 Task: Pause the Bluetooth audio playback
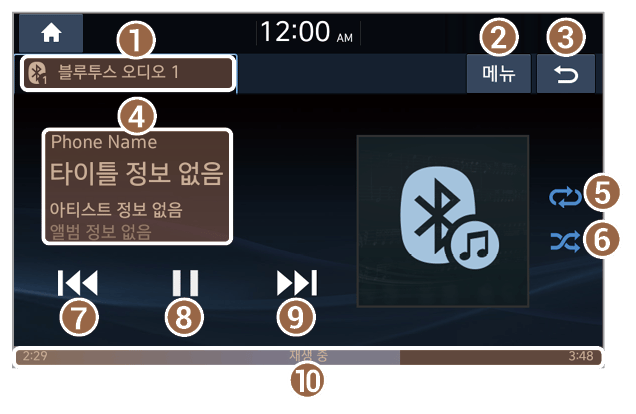pos(185,283)
